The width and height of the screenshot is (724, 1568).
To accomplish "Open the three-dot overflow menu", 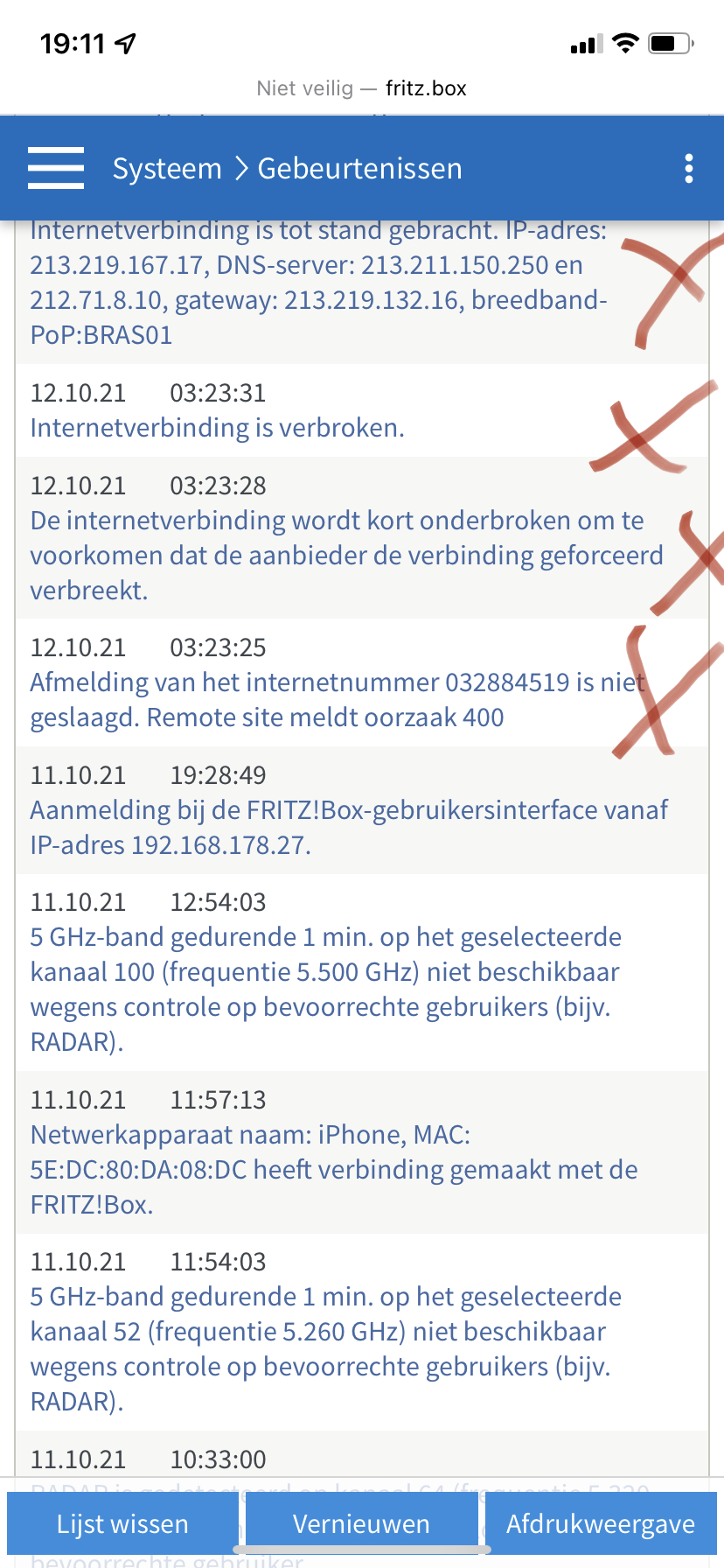I will point(689,168).
